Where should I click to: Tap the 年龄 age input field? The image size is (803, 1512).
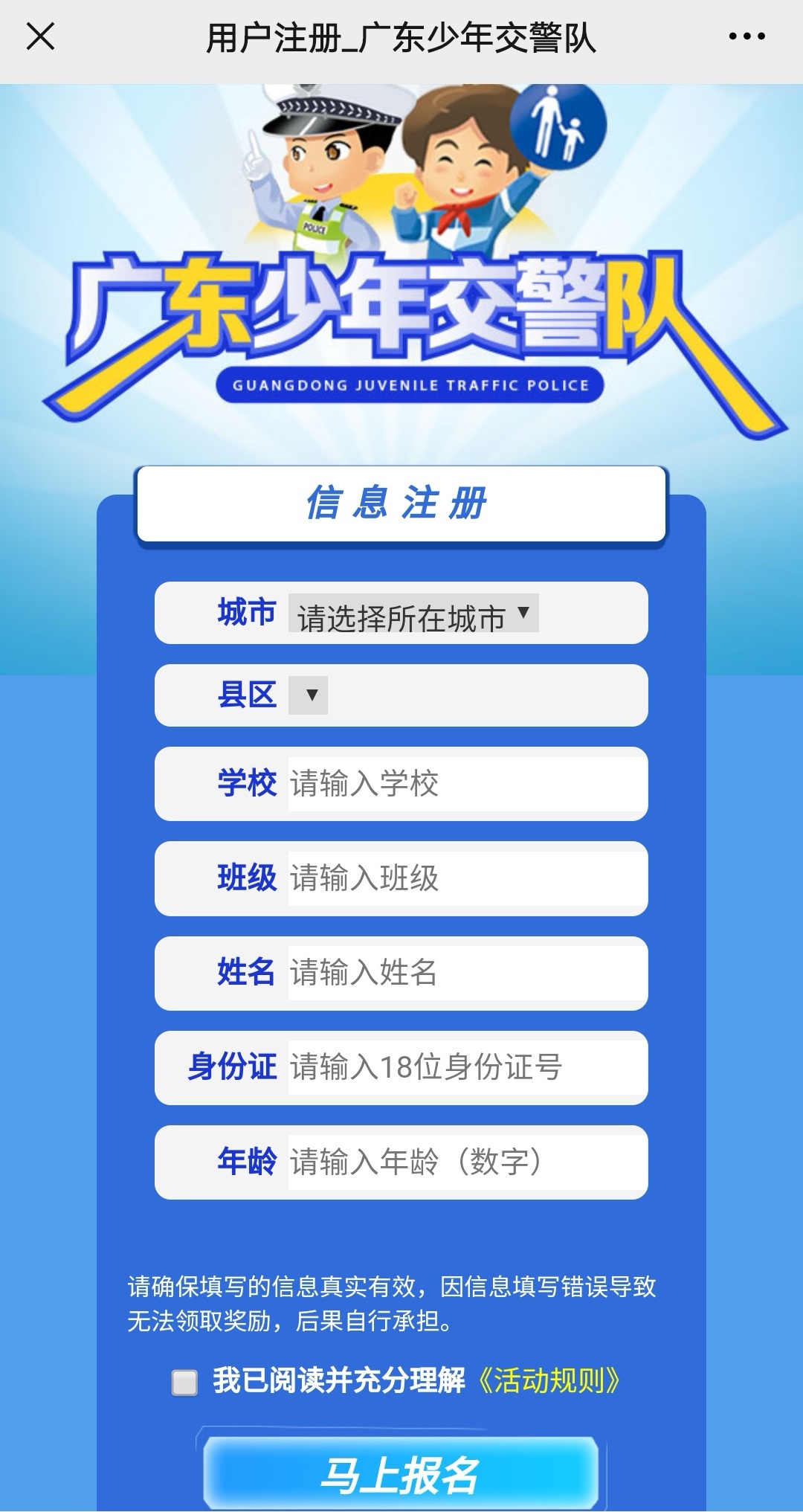coord(466,1162)
